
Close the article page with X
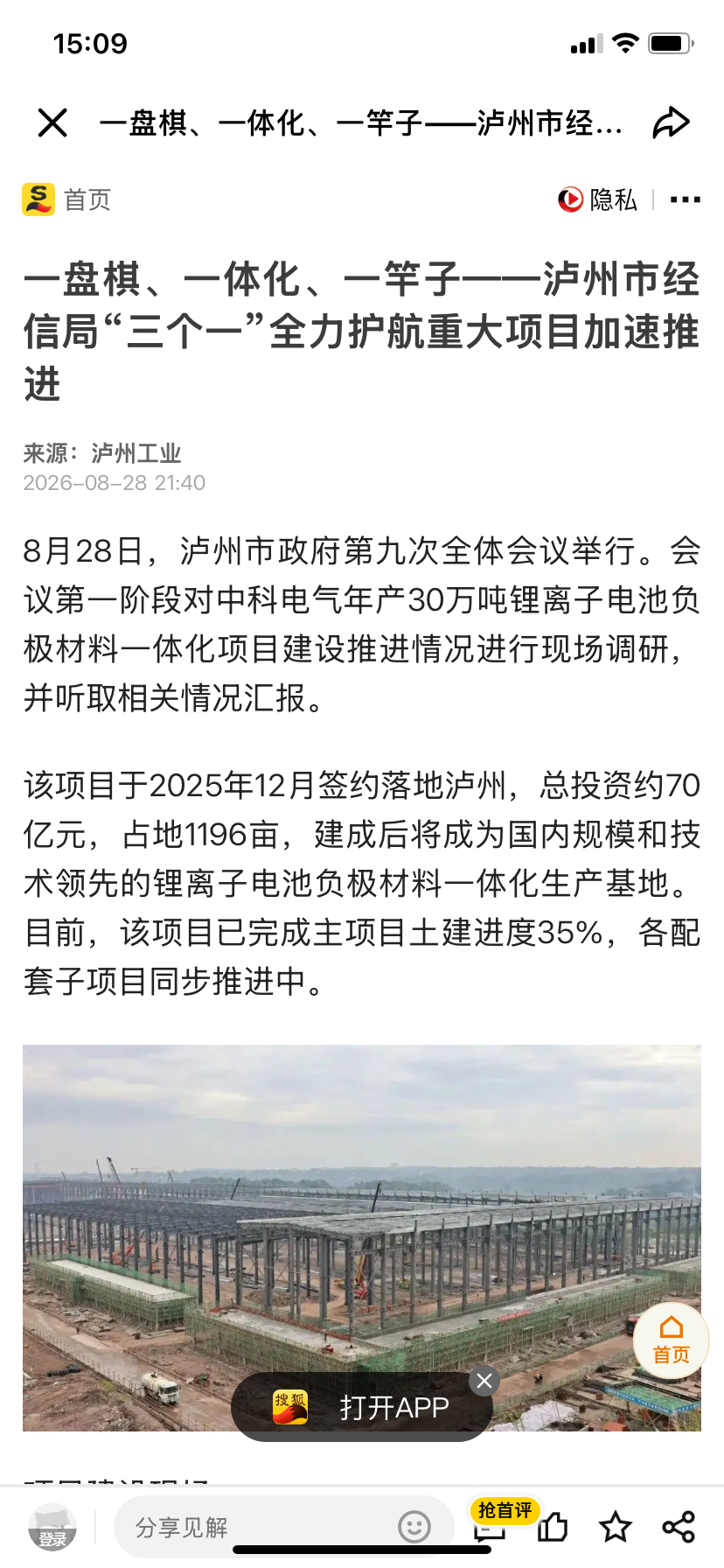coord(52,122)
